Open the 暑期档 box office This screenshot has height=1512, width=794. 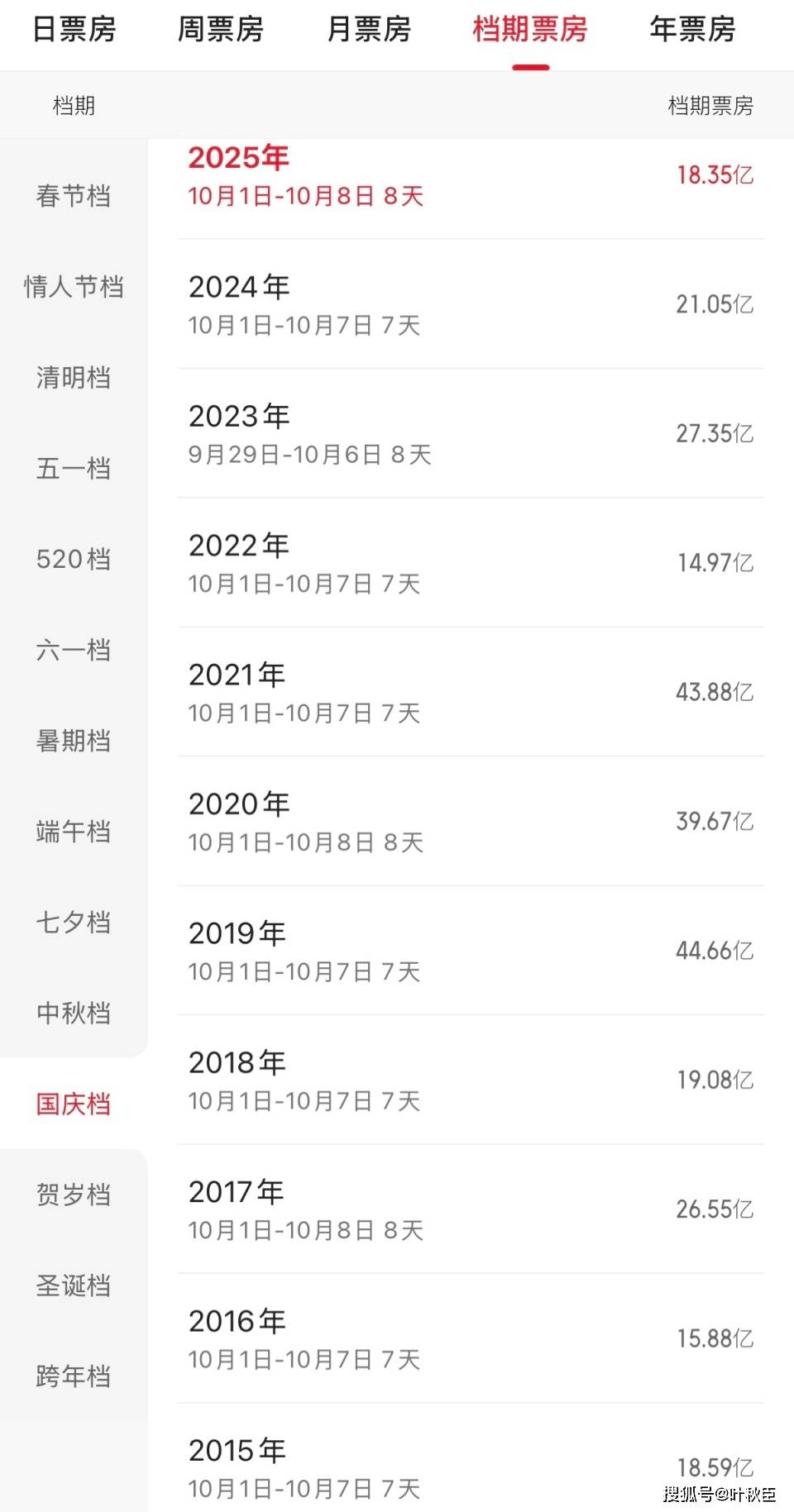point(74,741)
